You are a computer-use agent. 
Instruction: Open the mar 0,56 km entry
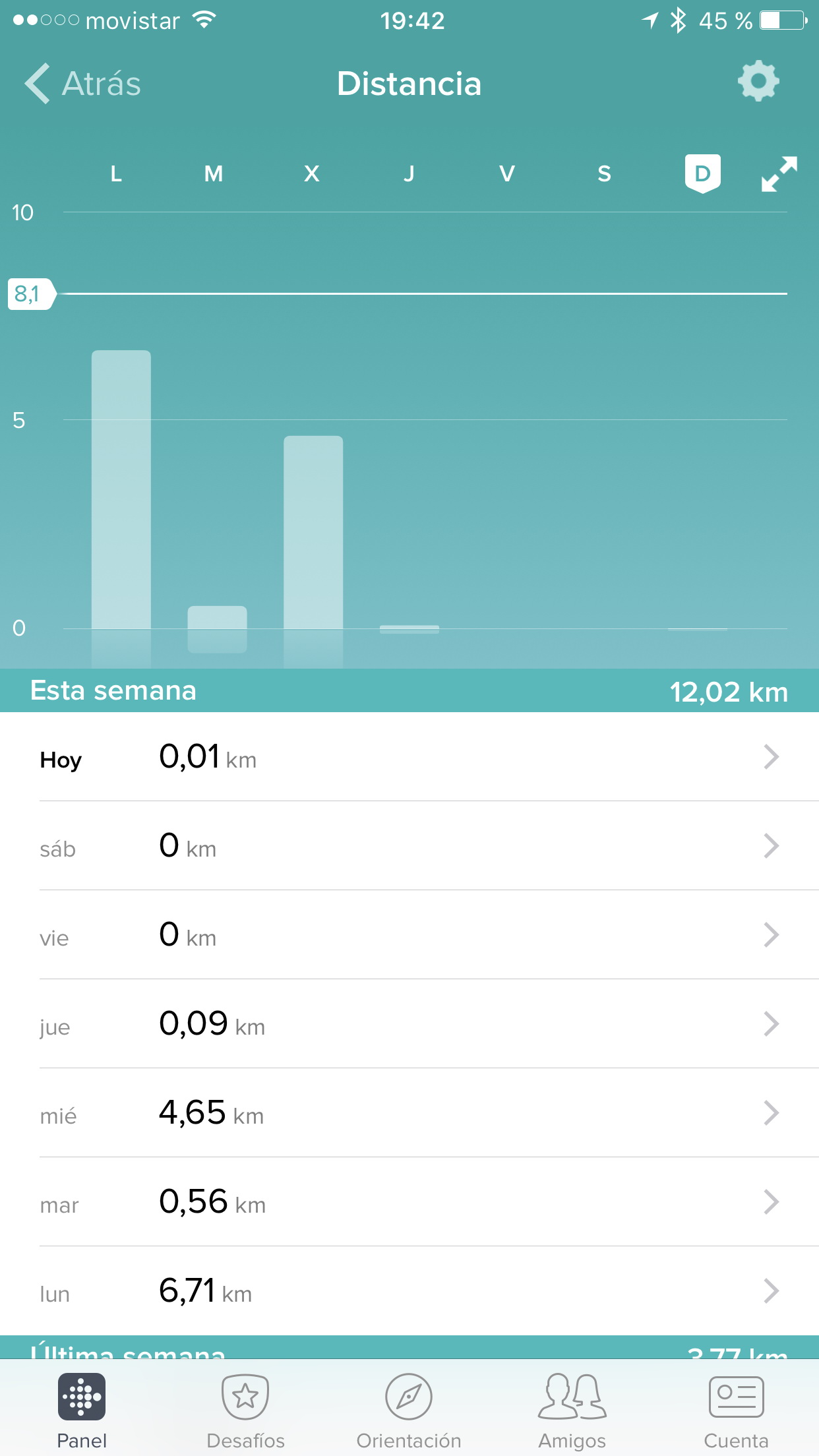pyautogui.click(x=409, y=1202)
